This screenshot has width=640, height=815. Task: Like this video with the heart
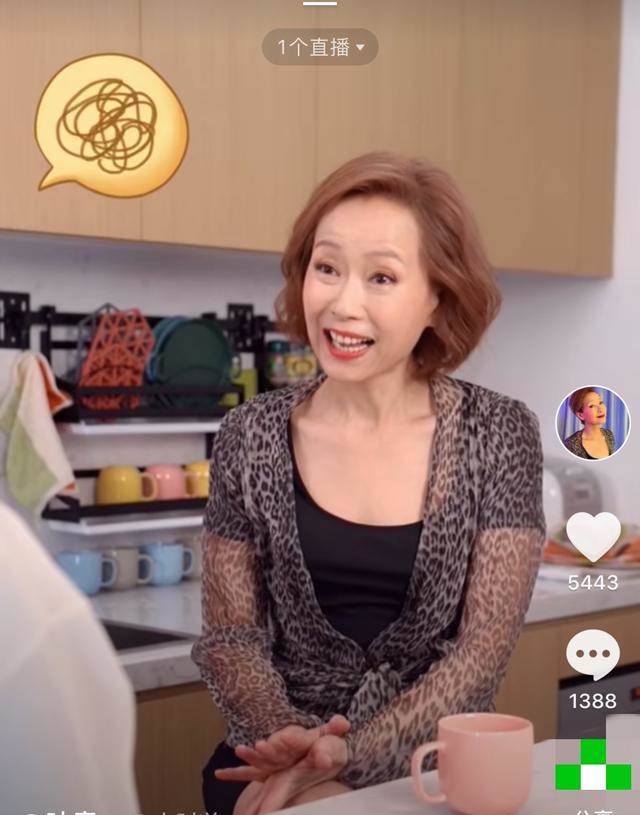[x=593, y=535]
